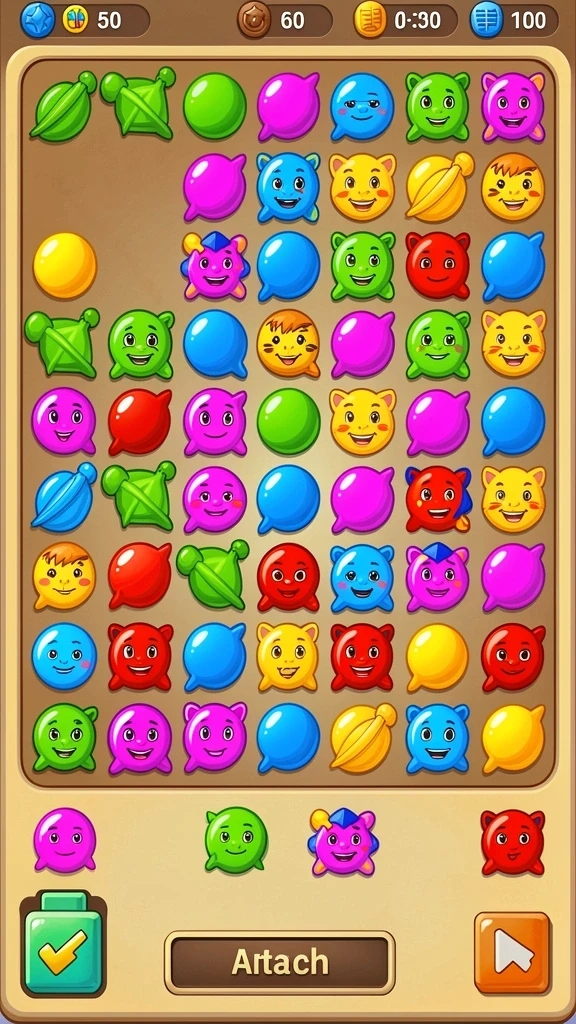Tap the orange cursor arrow button
576x1024 pixels.
pos(513,953)
